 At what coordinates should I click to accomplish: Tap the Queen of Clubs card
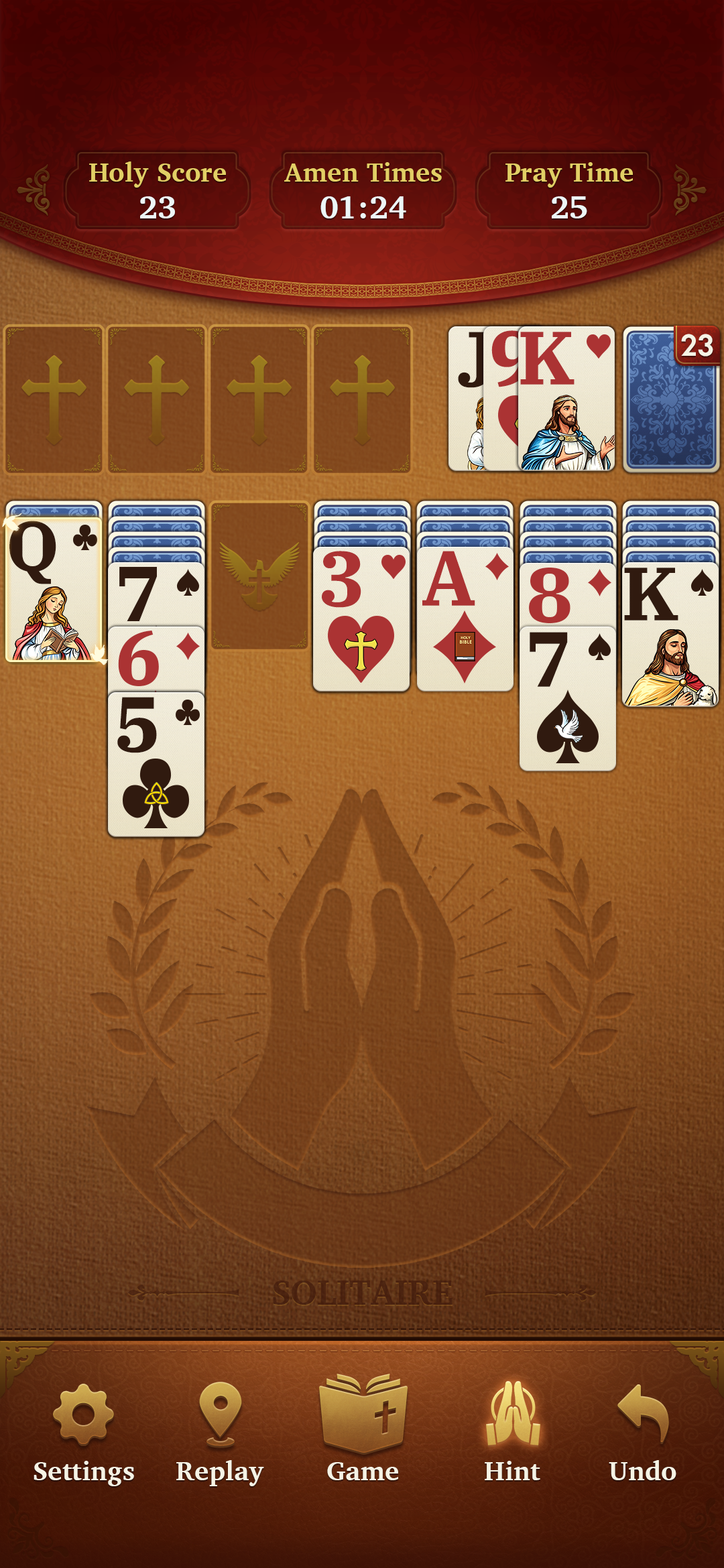pos(54,590)
